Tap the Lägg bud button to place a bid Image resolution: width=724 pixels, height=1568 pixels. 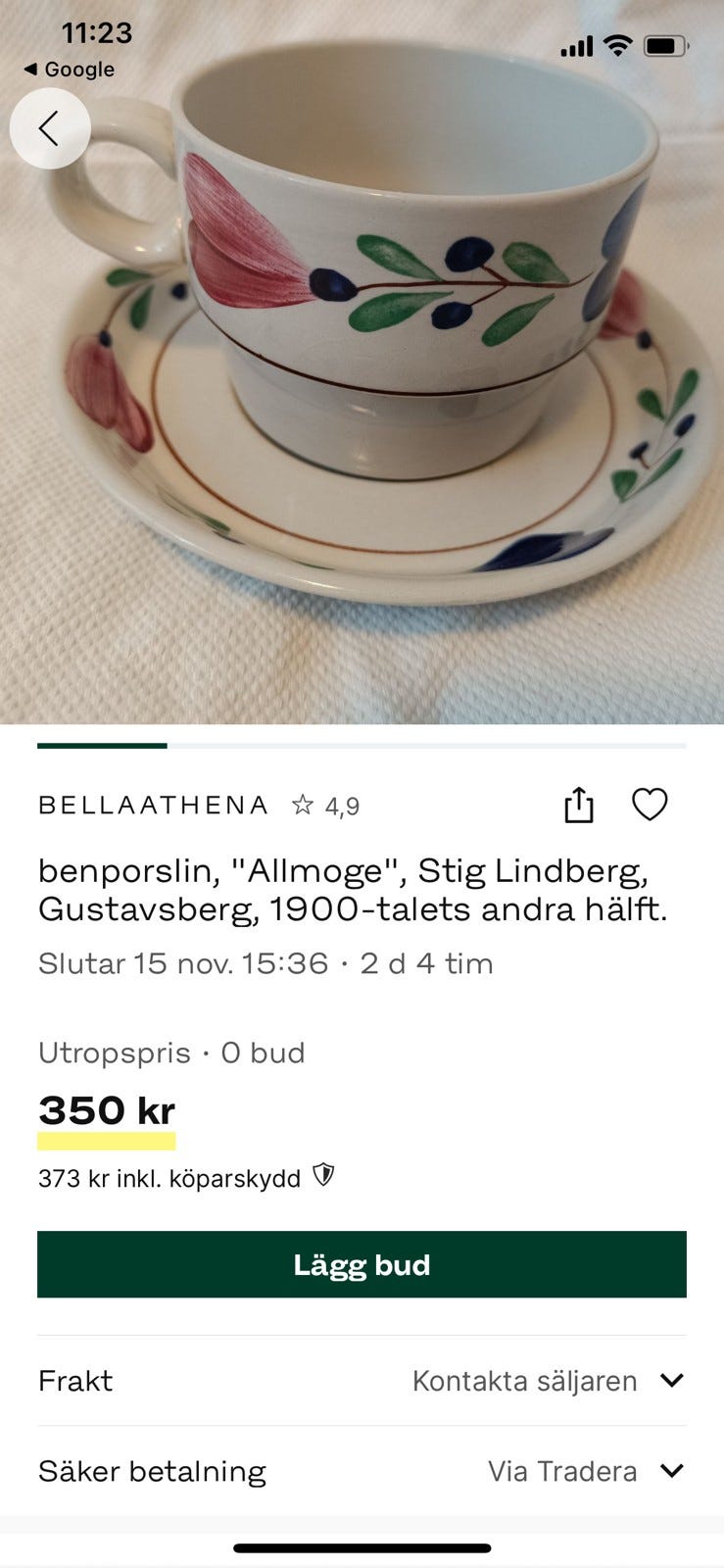click(362, 1264)
